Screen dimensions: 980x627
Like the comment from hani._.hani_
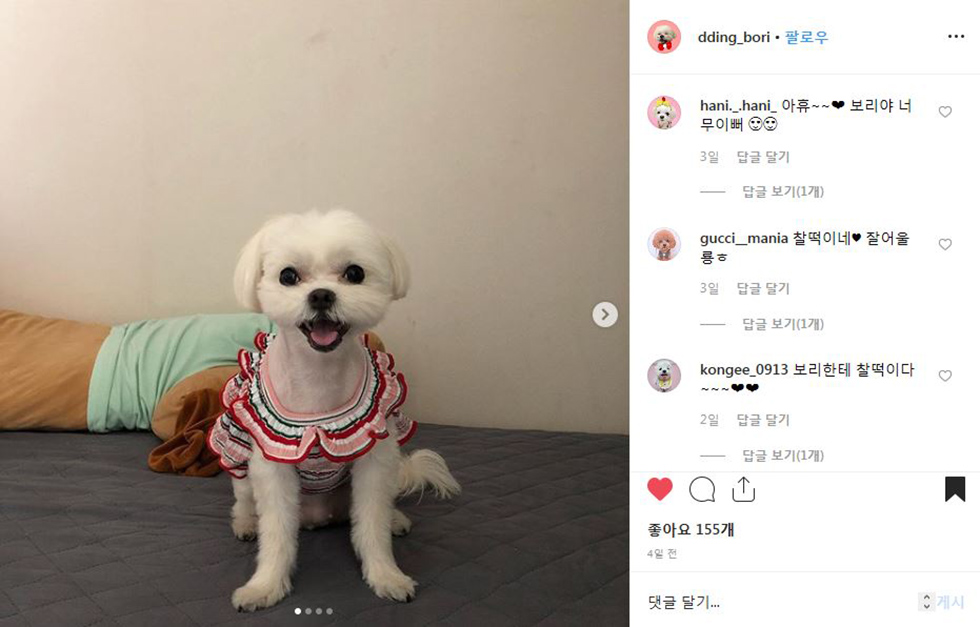tap(944, 112)
